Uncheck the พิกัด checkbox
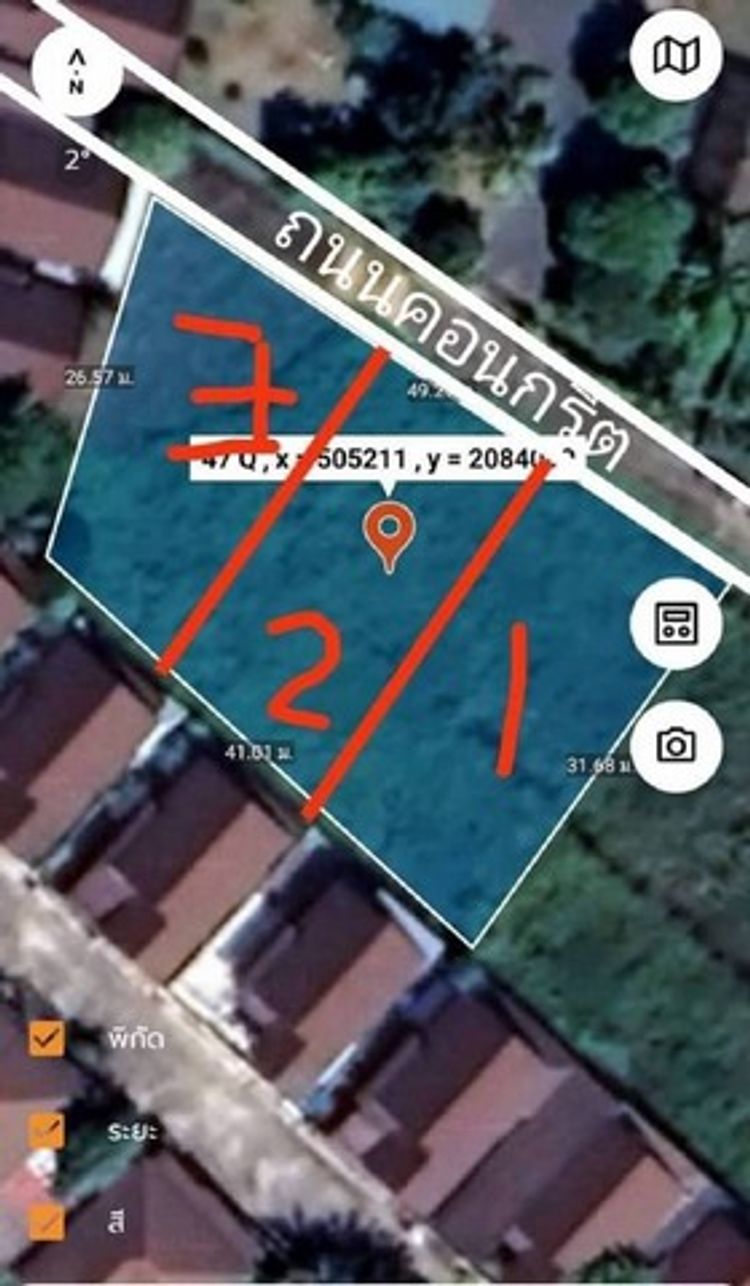 tap(47, 1038)
